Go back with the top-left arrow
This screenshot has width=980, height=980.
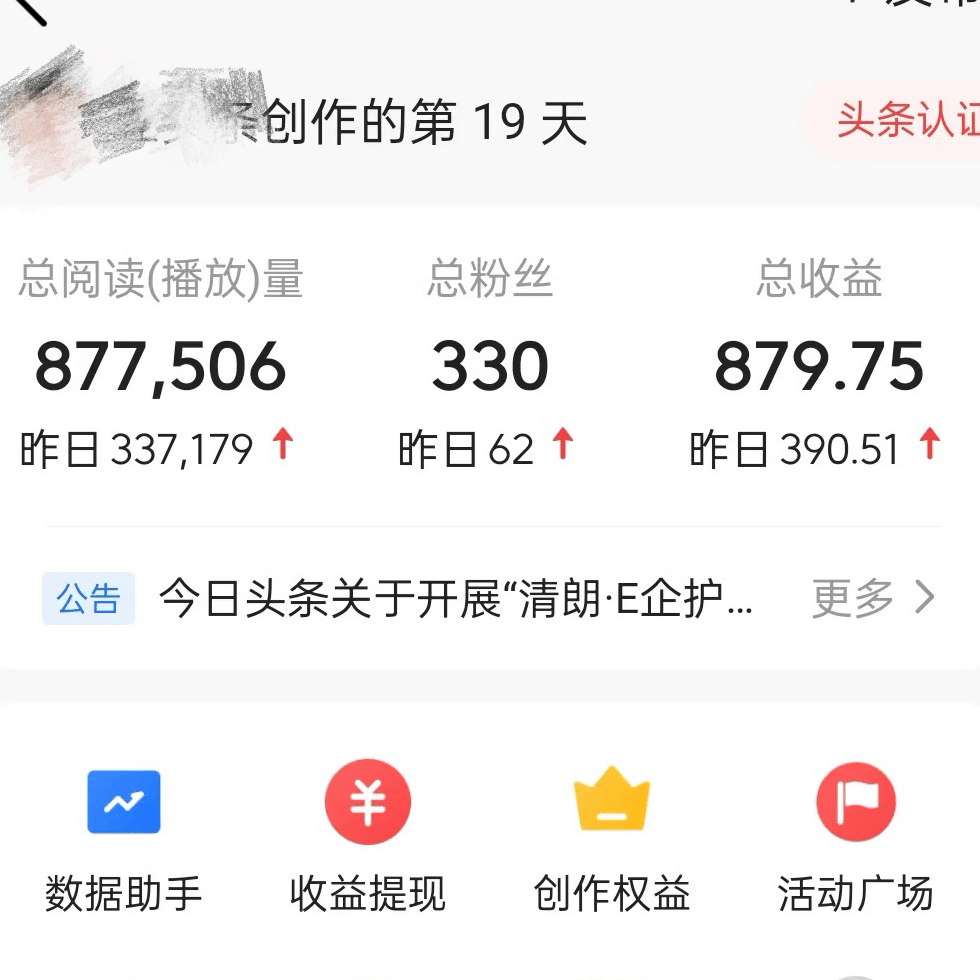click(x=28, y=10)
